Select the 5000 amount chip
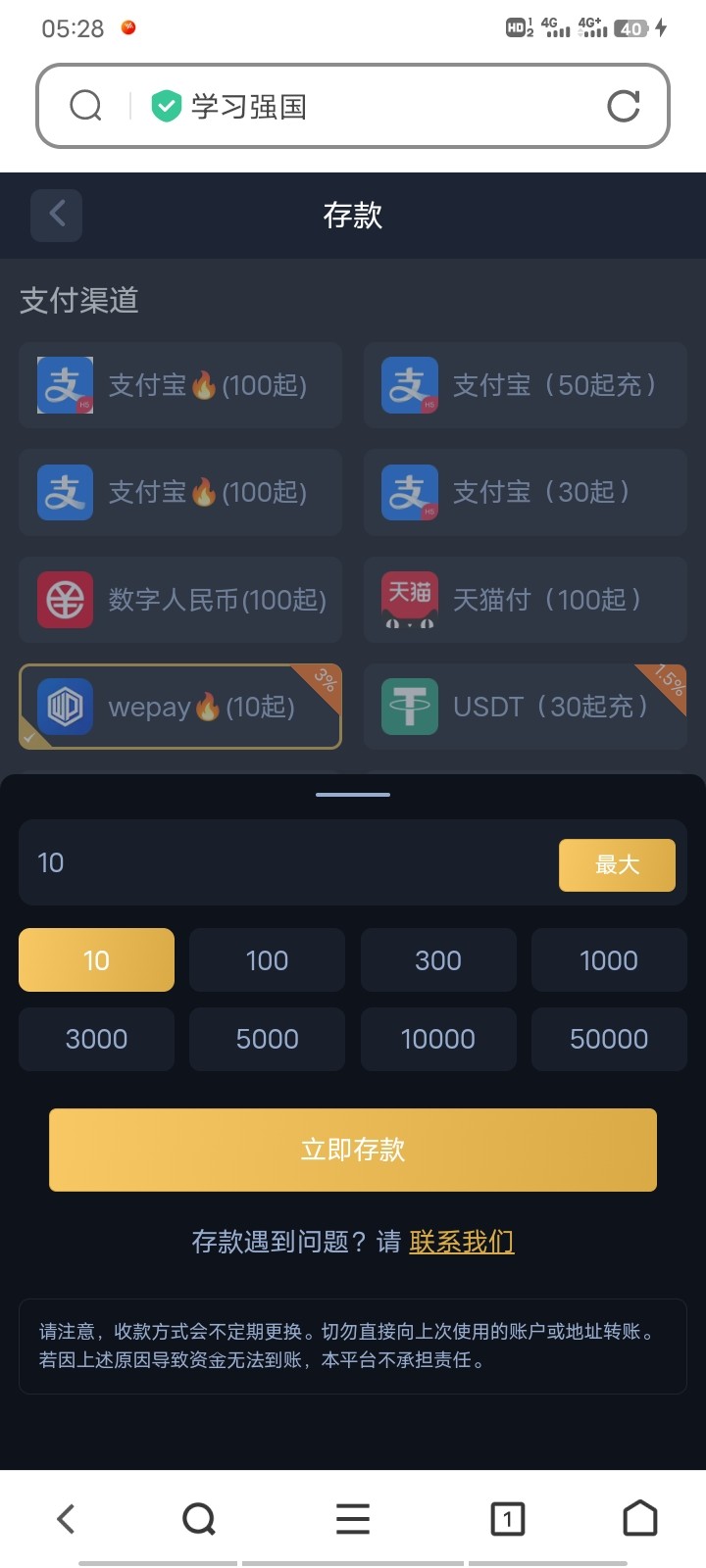Viewport: 706px width, 1568px height. pos(267,1039)
